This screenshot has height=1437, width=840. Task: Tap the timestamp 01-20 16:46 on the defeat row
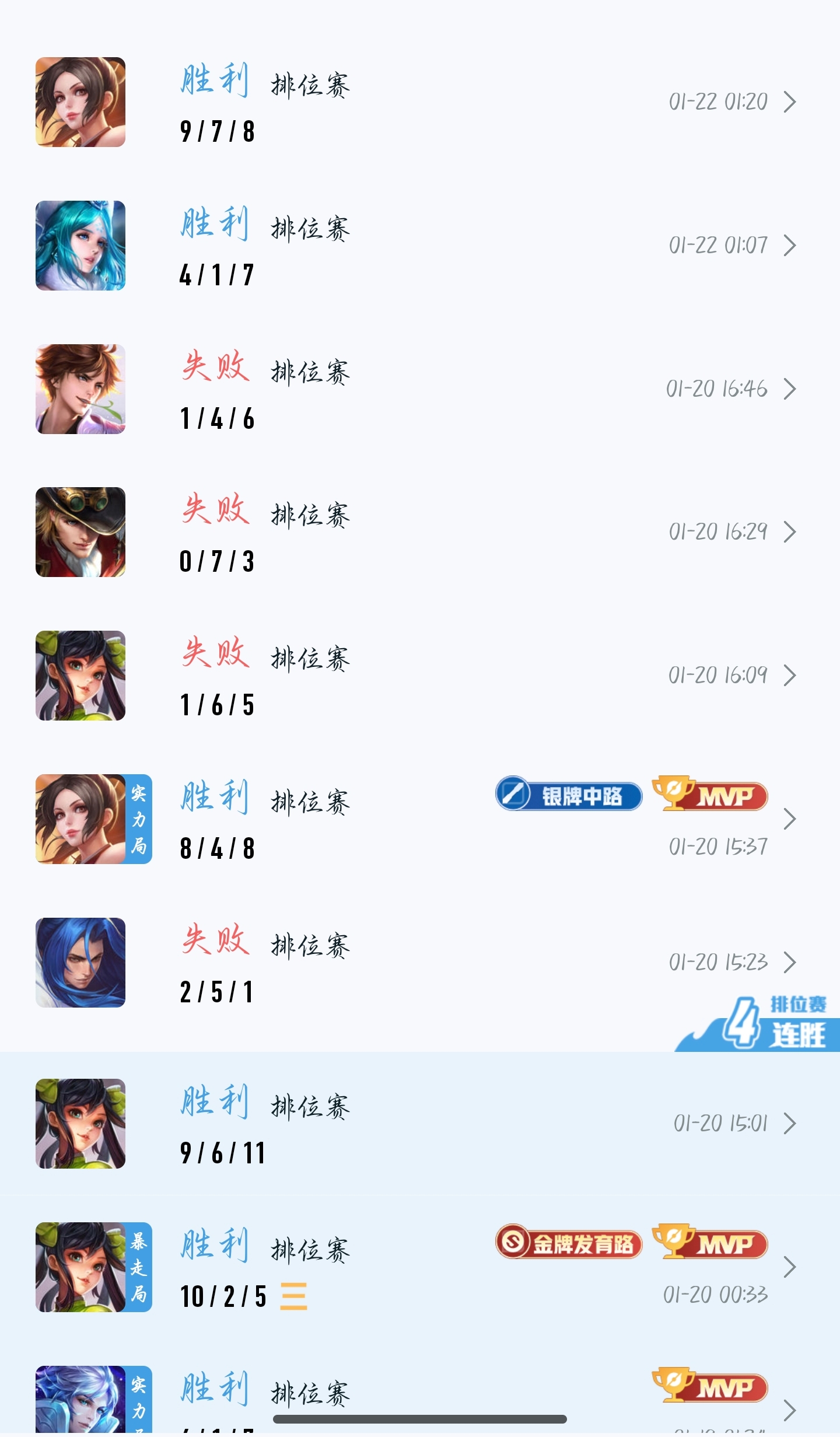716,387
